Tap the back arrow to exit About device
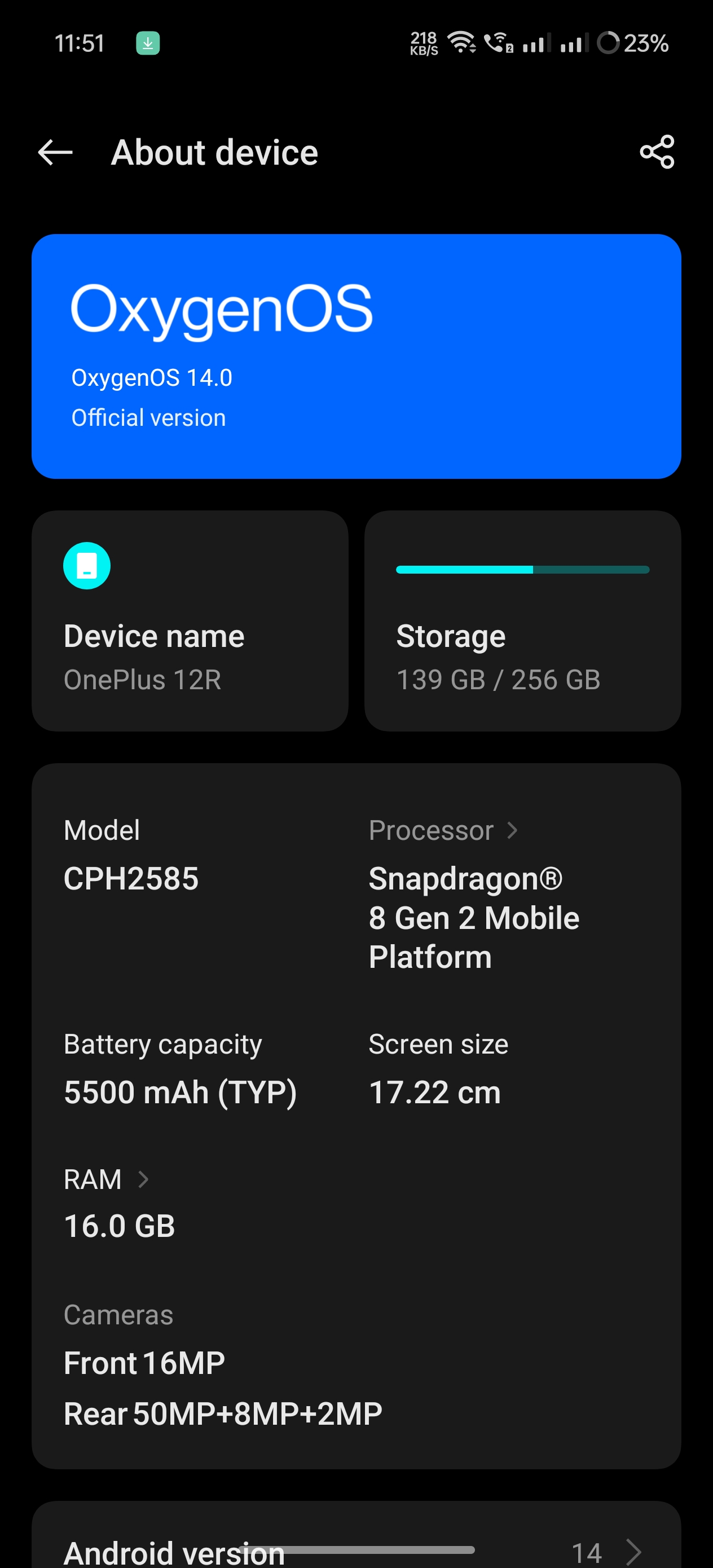The image size is (713, 1568). click(x=54, y=152)
